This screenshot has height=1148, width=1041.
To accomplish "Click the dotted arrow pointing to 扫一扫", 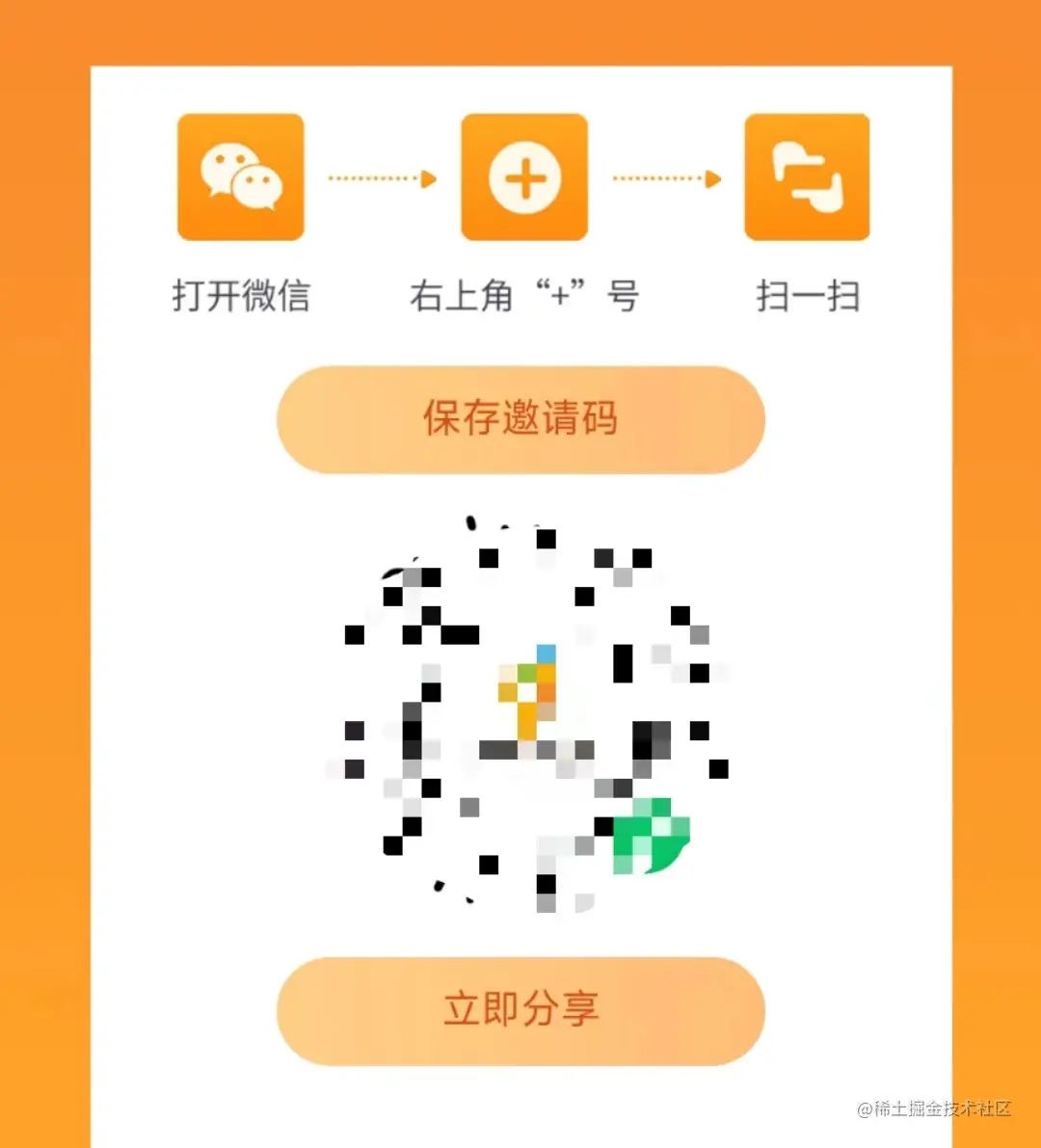I will click(x=667, y=178).
